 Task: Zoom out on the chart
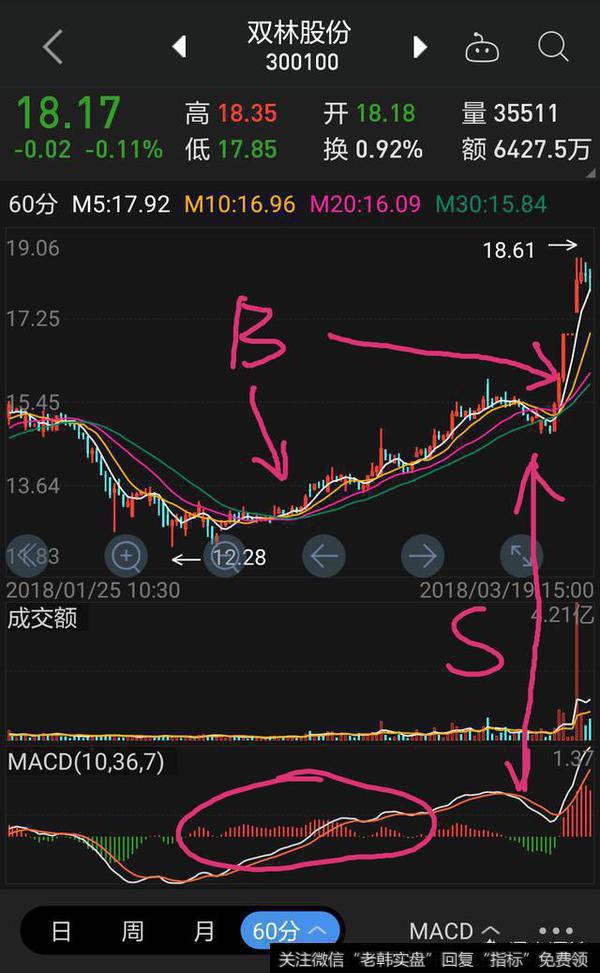pyautogui.click(x=224, y=555)
